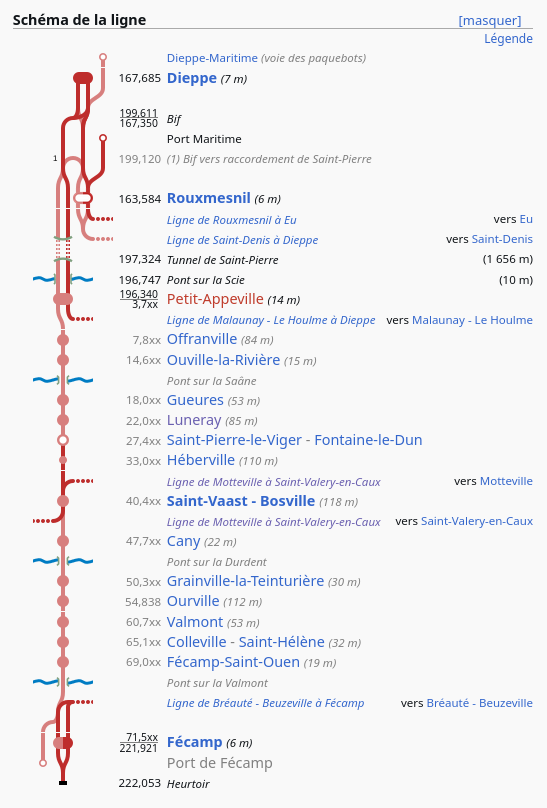Screen dimensions: 547x808
Task: Follow the vers Saint-Valery-en-Caux link
Action: click(476, 521)
